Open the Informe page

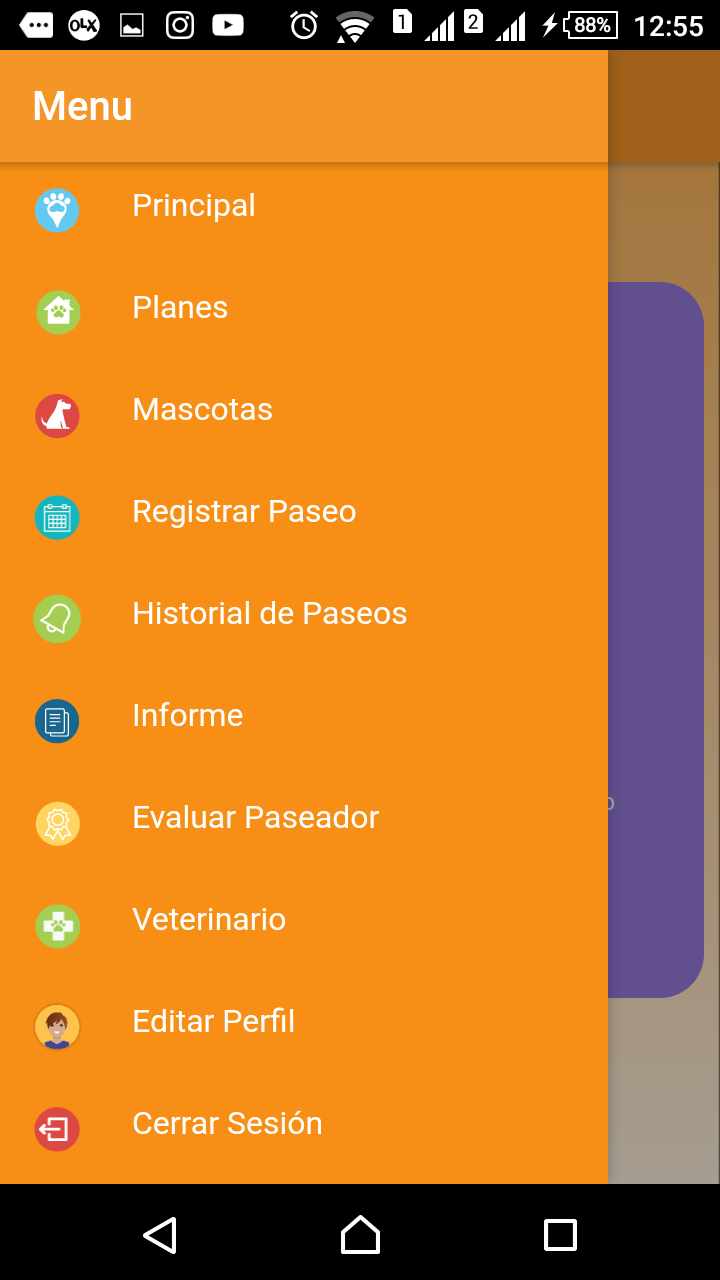click(187, 716)
